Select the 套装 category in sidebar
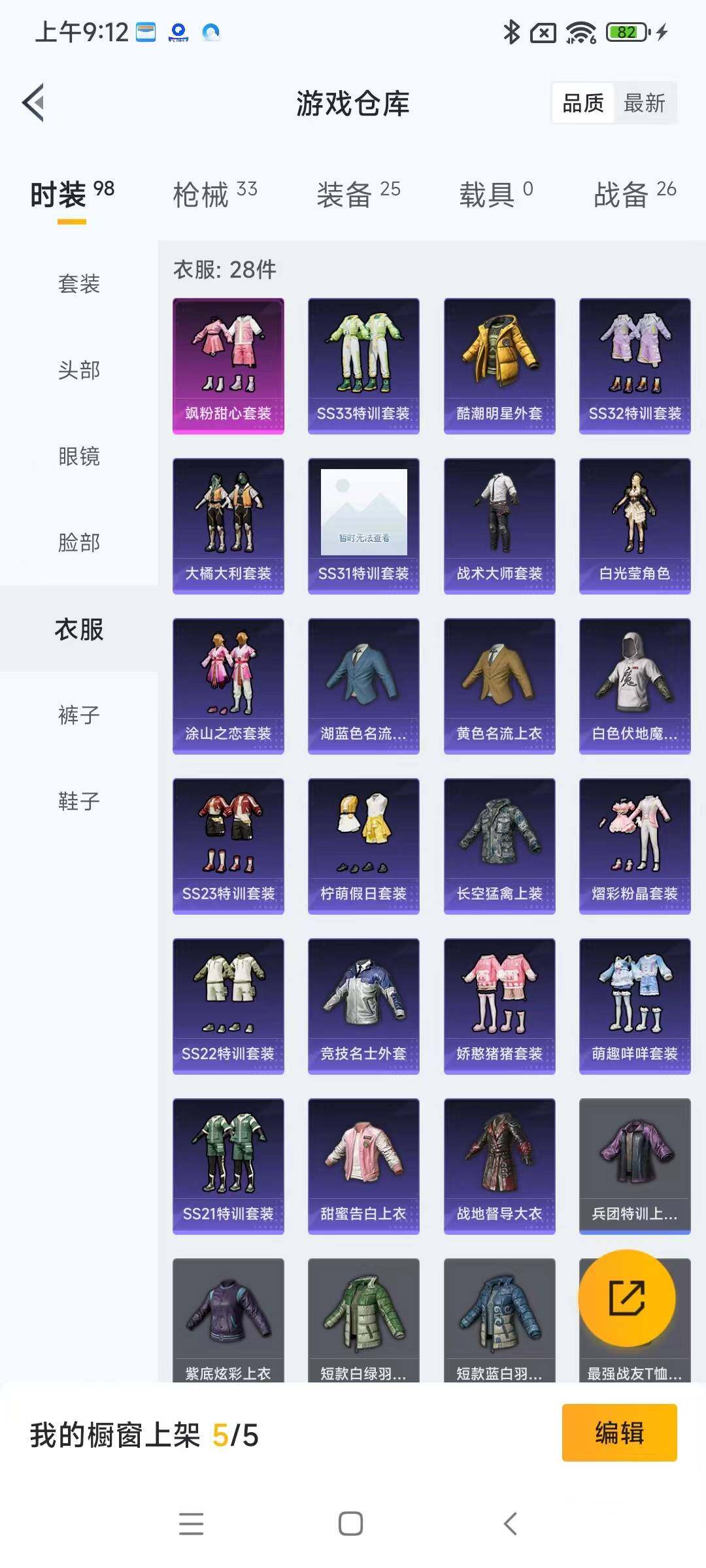This screenshot has height=1568, width=706. [x=79, y=284]
